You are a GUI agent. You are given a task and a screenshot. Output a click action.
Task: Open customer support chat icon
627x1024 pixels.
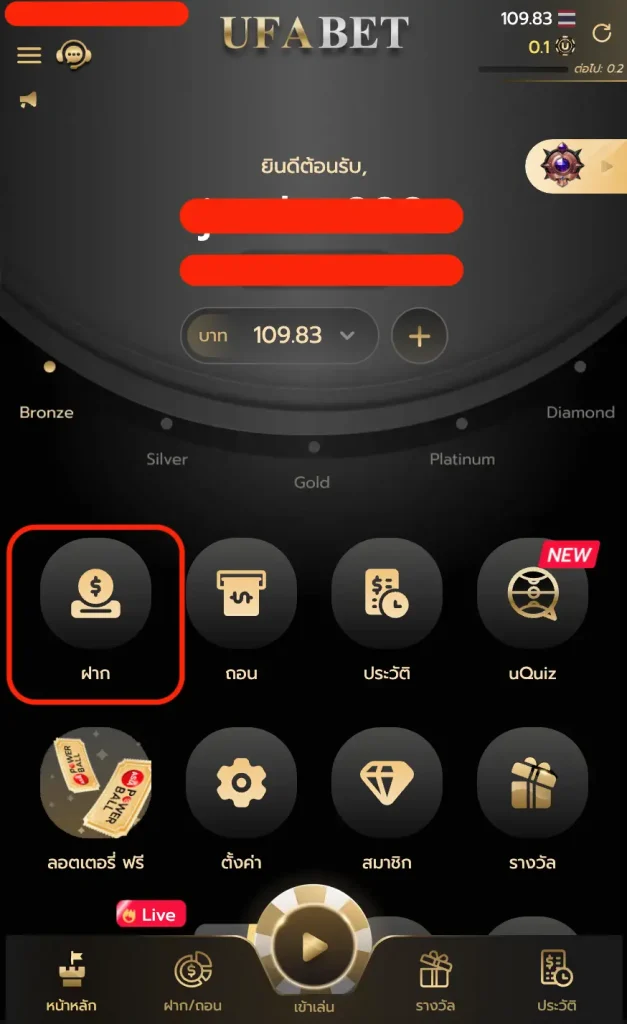(x=73, y=55)
